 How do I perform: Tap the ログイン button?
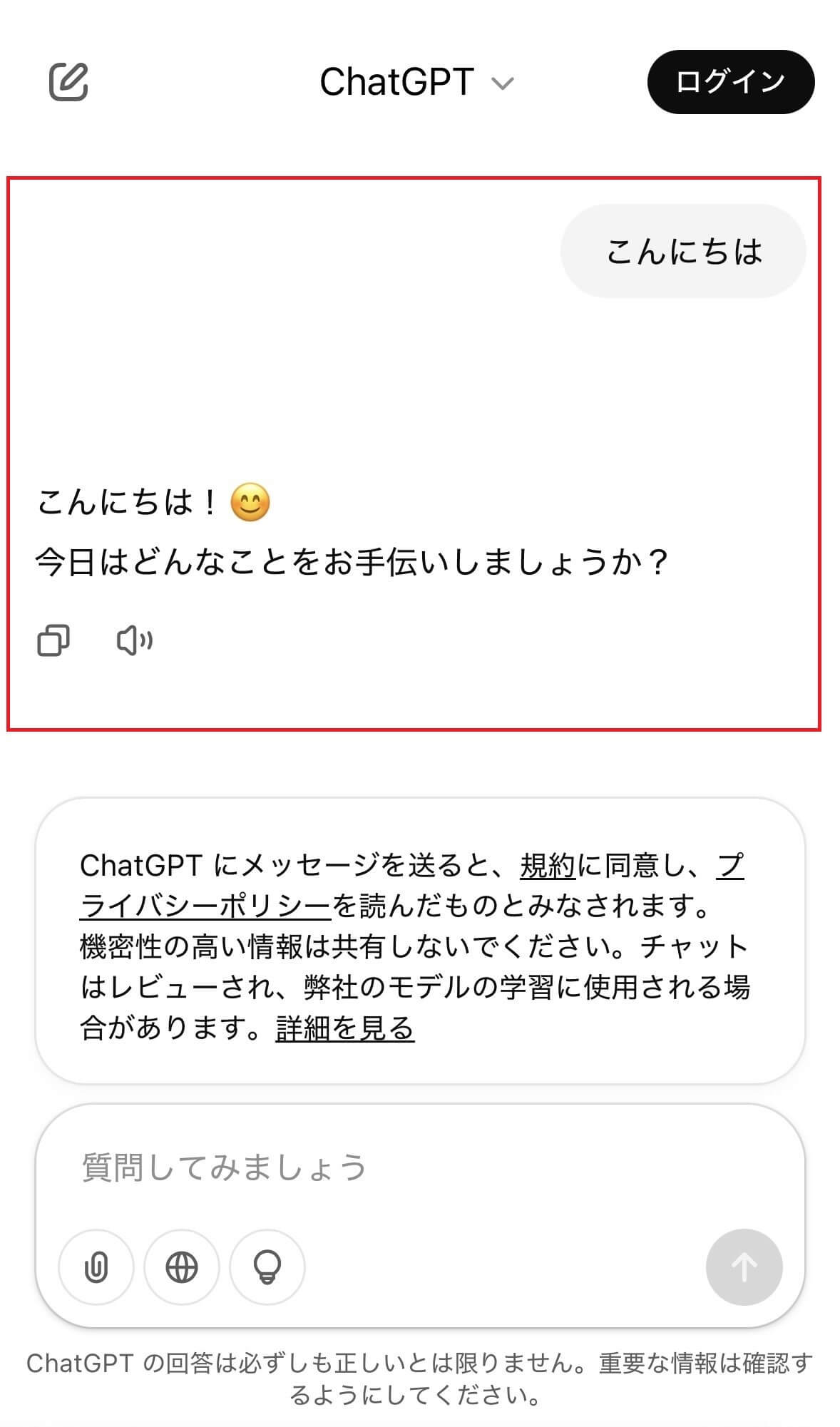coord(730,82)
